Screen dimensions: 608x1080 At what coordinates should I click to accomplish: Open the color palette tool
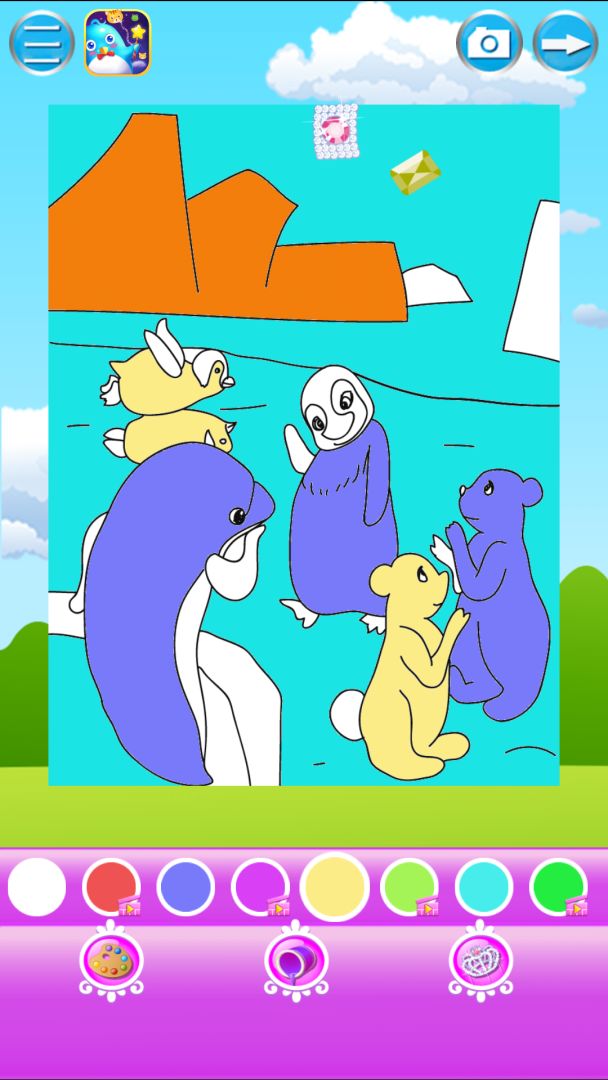pos(111,962)
